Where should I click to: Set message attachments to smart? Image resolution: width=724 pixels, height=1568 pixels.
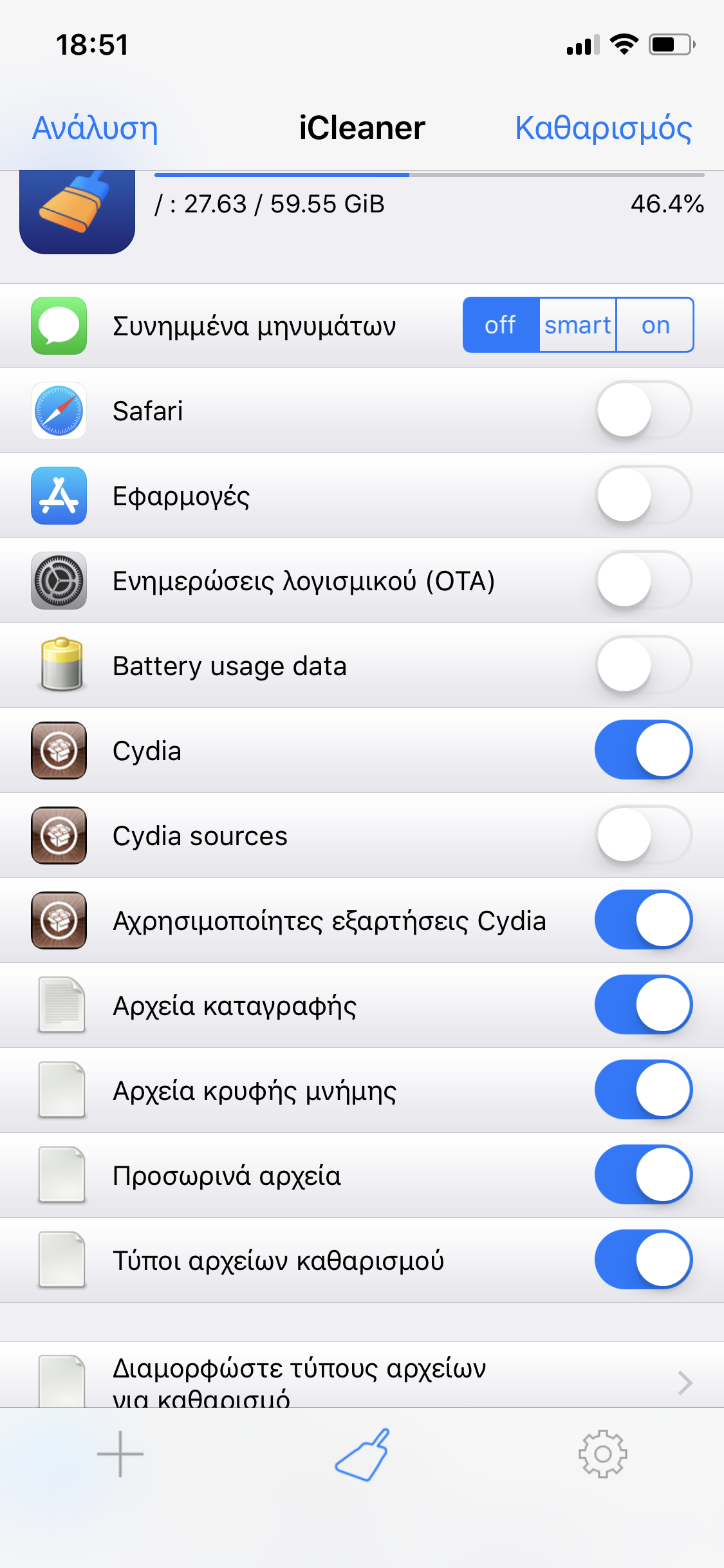click(578, 325)
